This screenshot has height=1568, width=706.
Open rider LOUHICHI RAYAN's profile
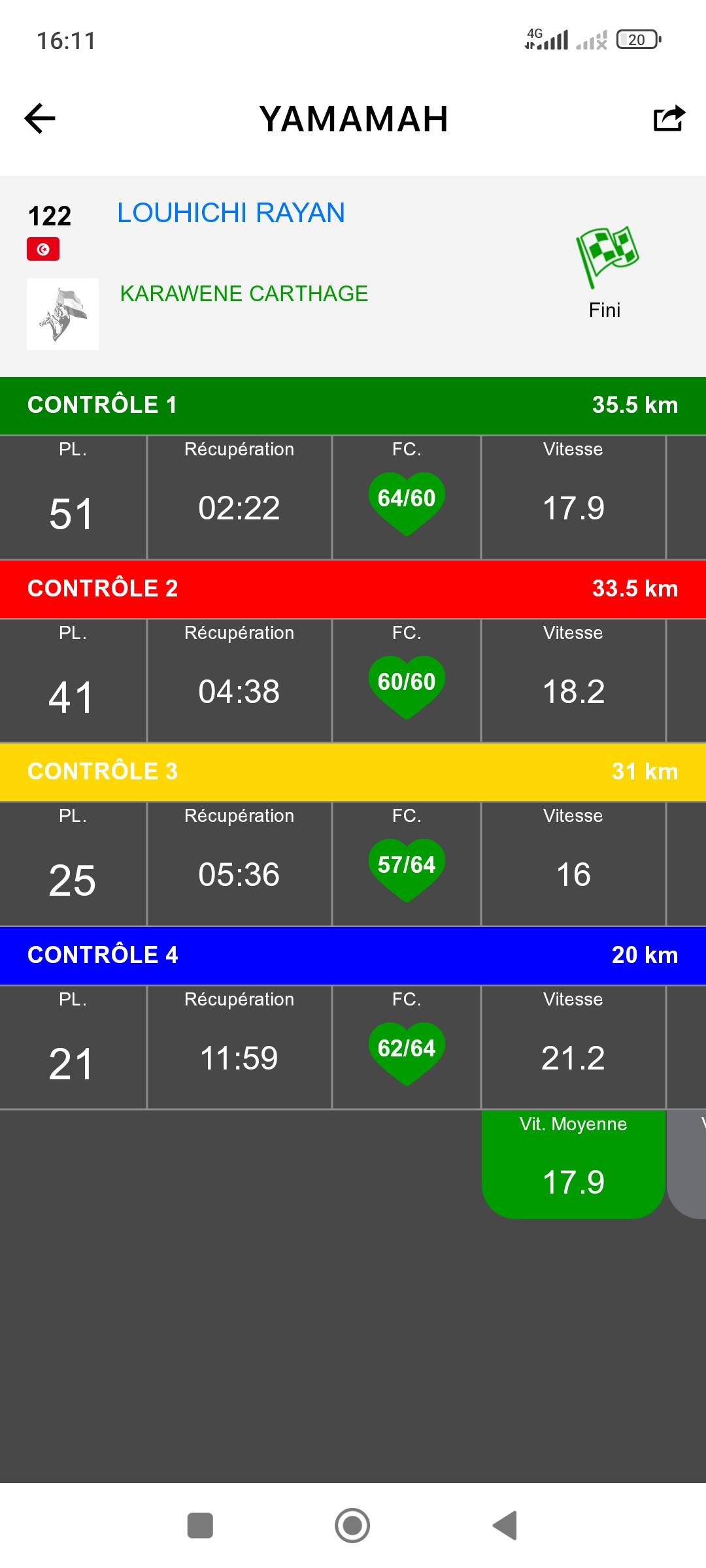[x=231, y=213]
